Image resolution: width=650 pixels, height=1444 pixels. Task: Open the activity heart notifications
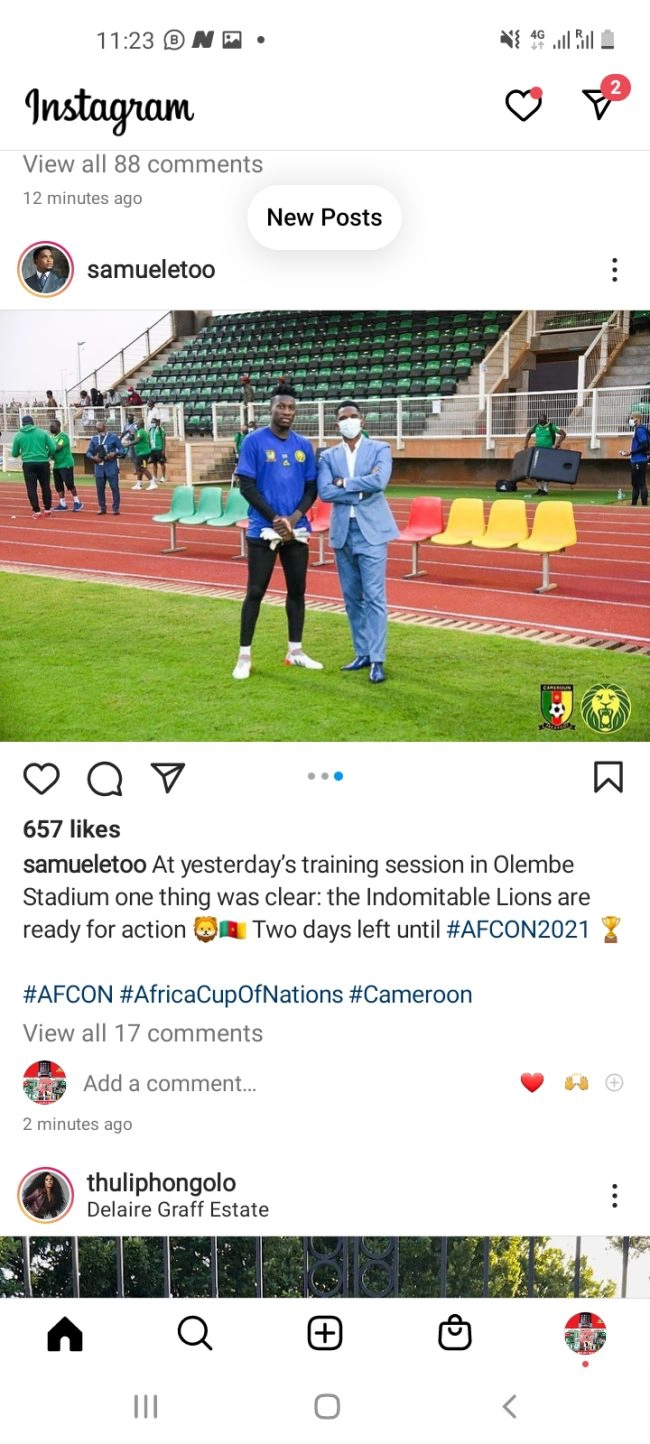(522, 105)
